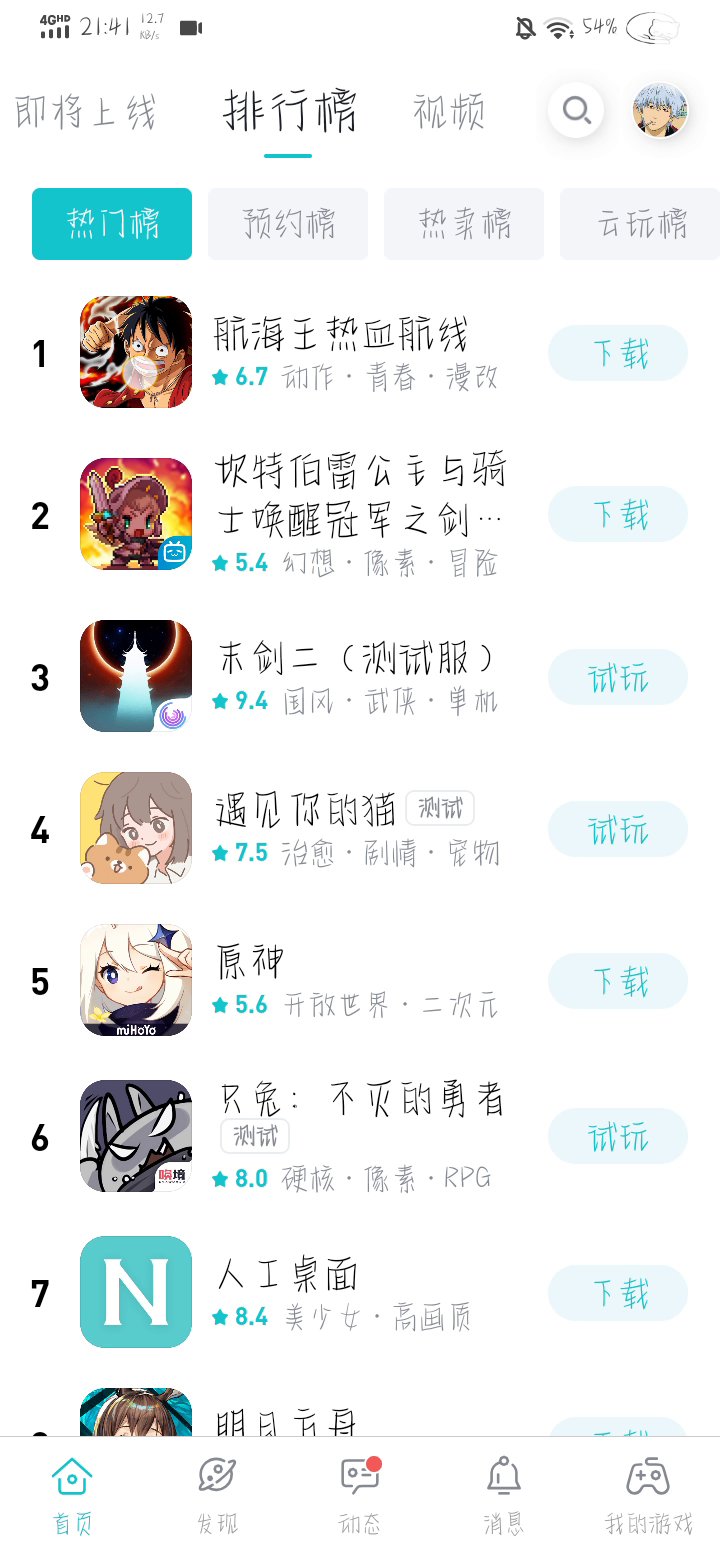Viewport: 720px width, 1544px height.
Task: Check the 消息 tab
Action: pos(503,1495)
